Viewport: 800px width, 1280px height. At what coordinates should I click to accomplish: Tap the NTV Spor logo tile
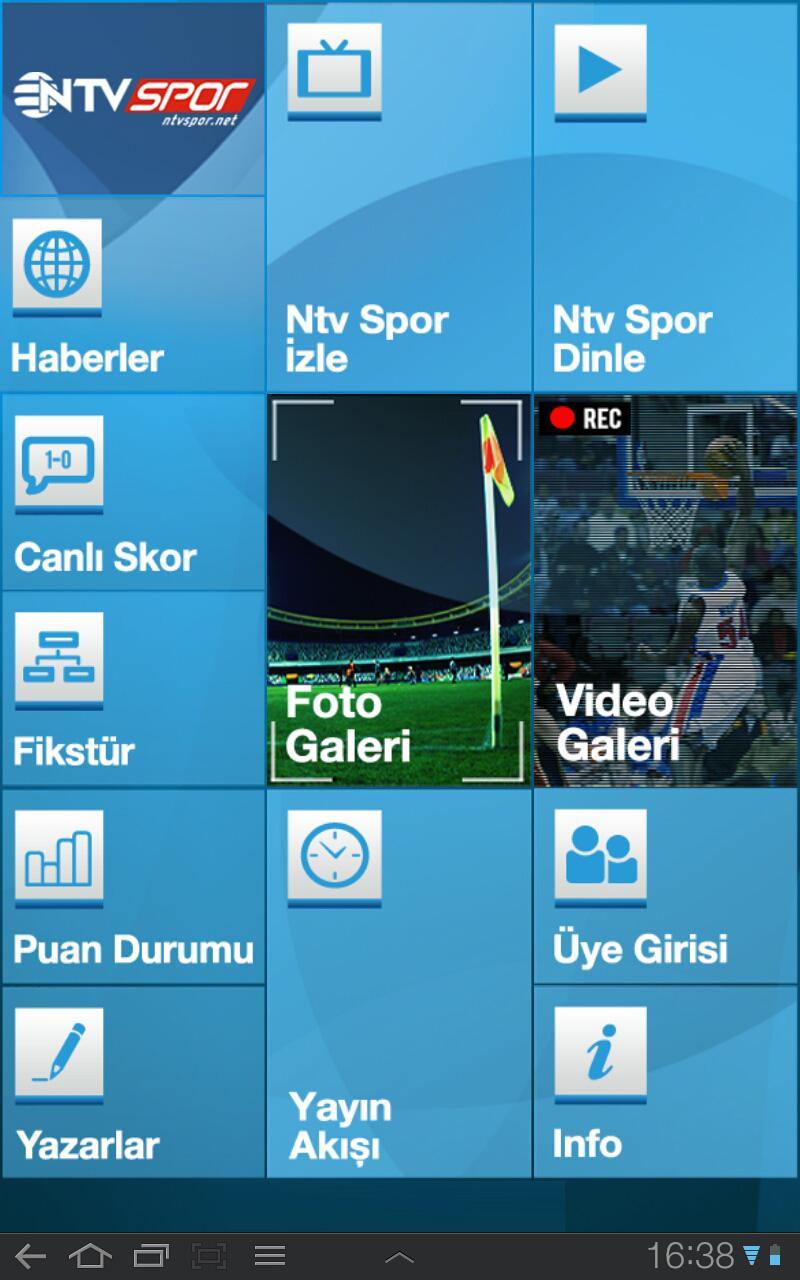(132, 95)
